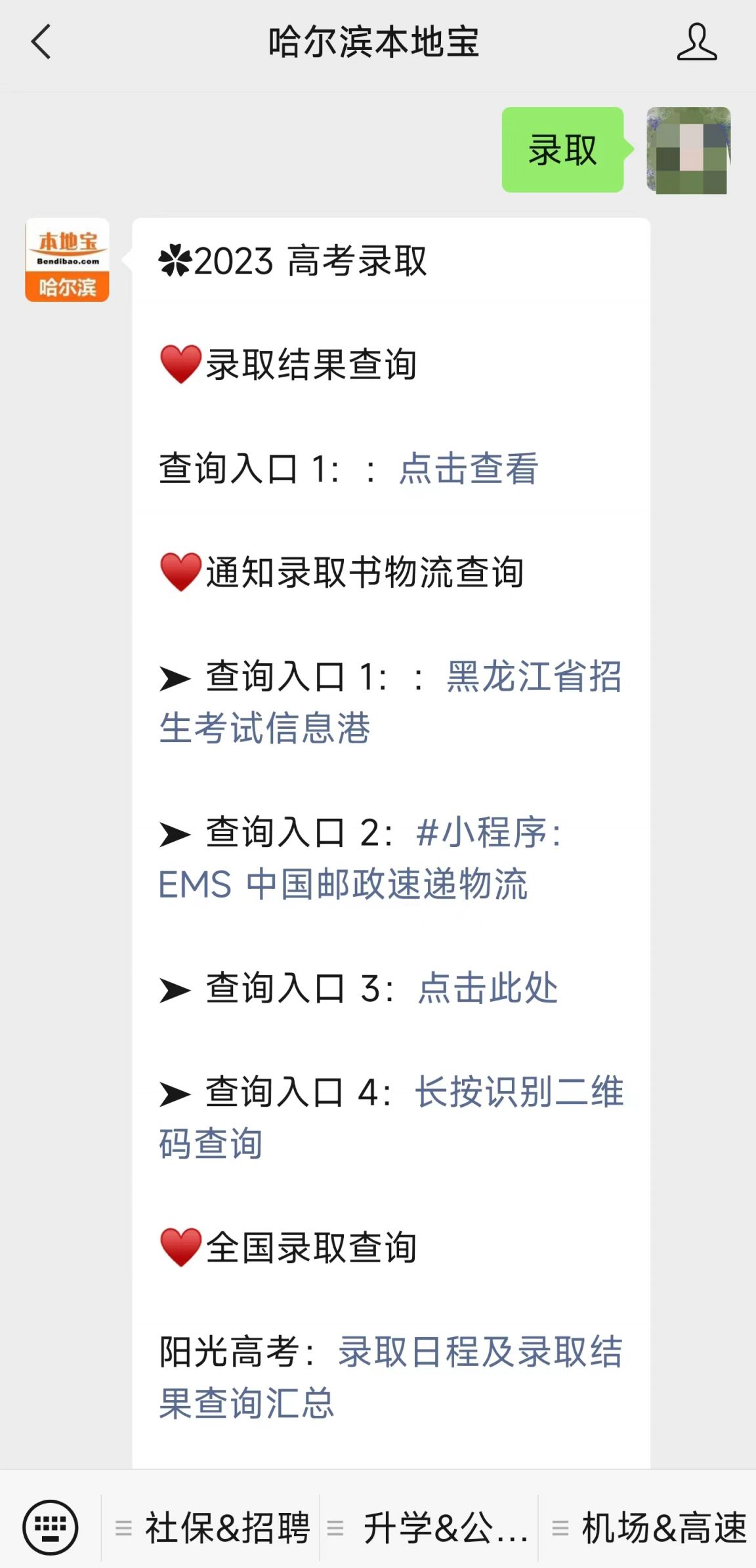Tap the 哈尔滨本地宝 account profile icon

pyautogui.click(x=698, y=41)
